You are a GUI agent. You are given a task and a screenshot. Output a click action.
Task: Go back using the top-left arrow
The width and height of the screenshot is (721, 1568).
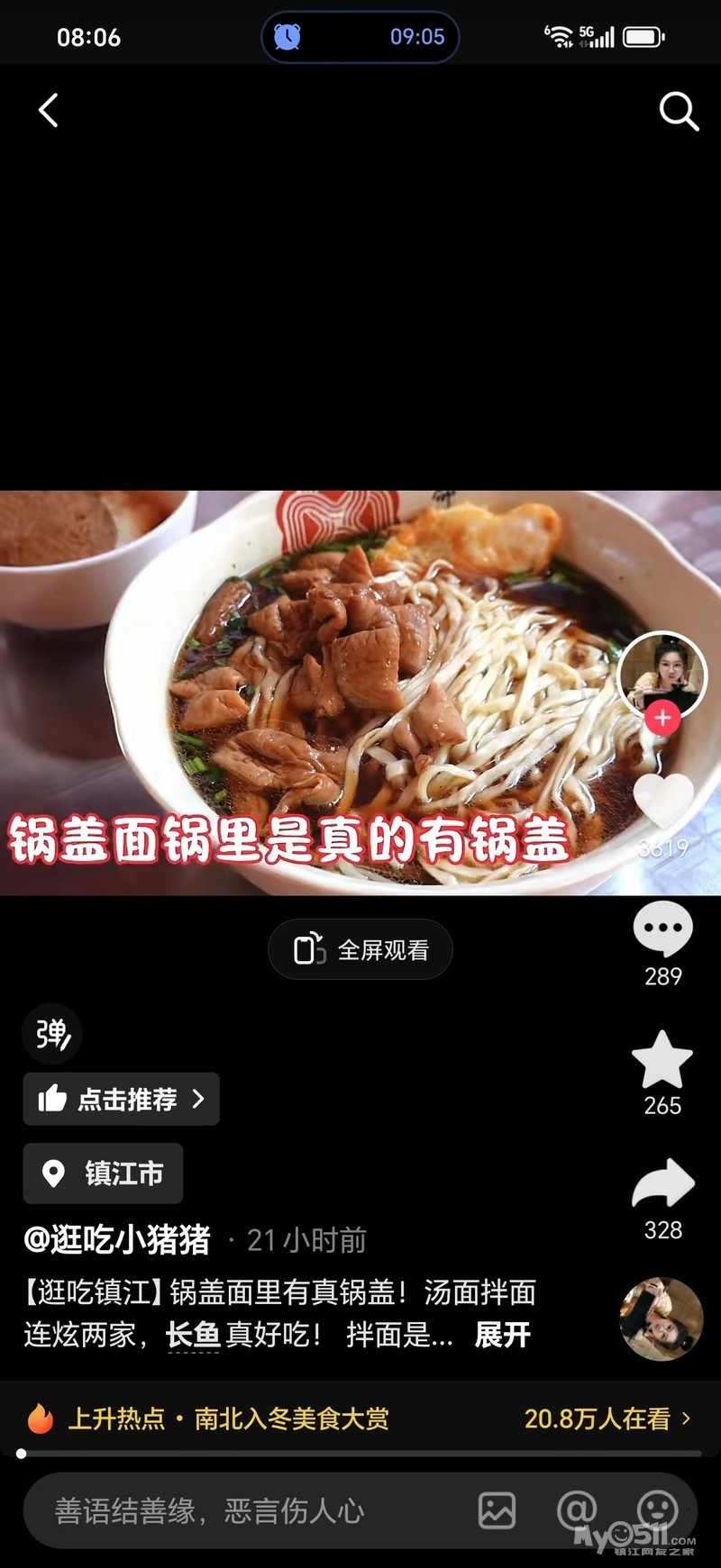click(49, 111)
